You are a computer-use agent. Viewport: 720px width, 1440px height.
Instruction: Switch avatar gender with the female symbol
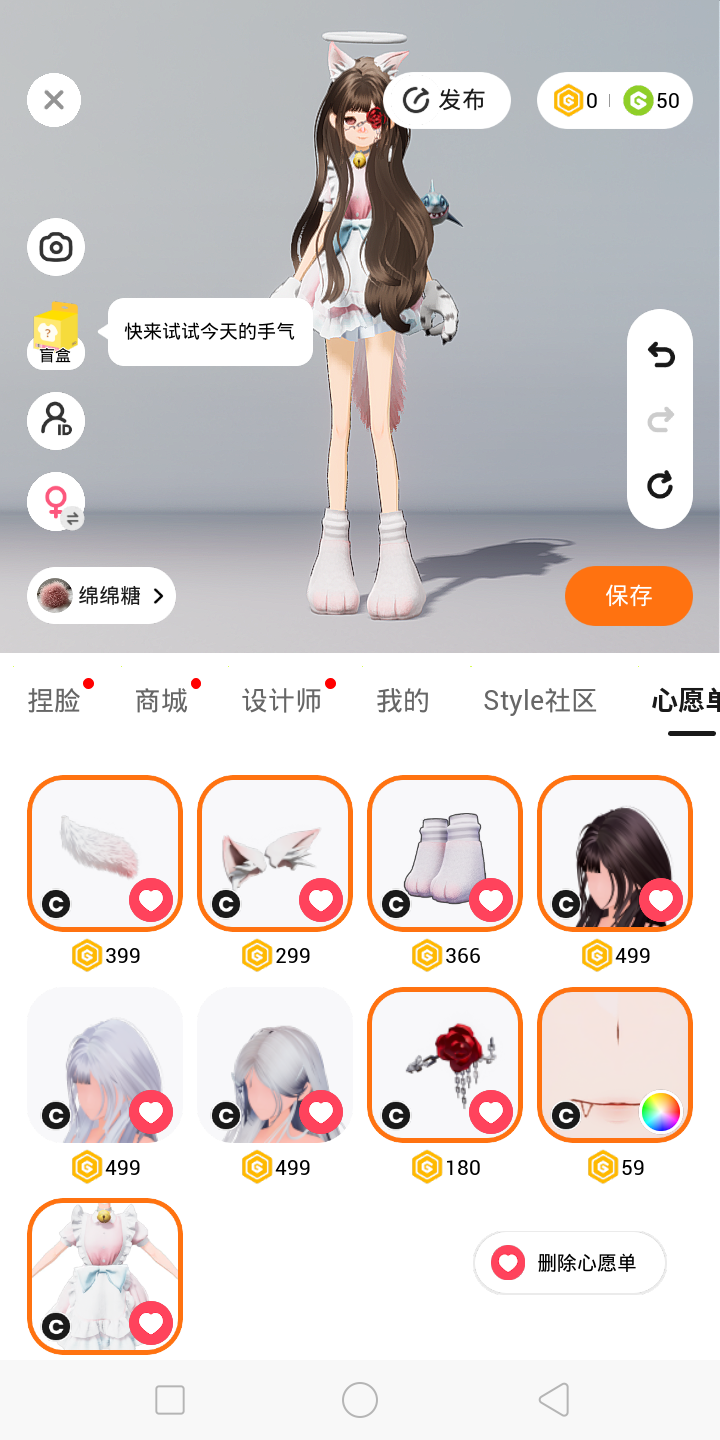pos(56,501)
